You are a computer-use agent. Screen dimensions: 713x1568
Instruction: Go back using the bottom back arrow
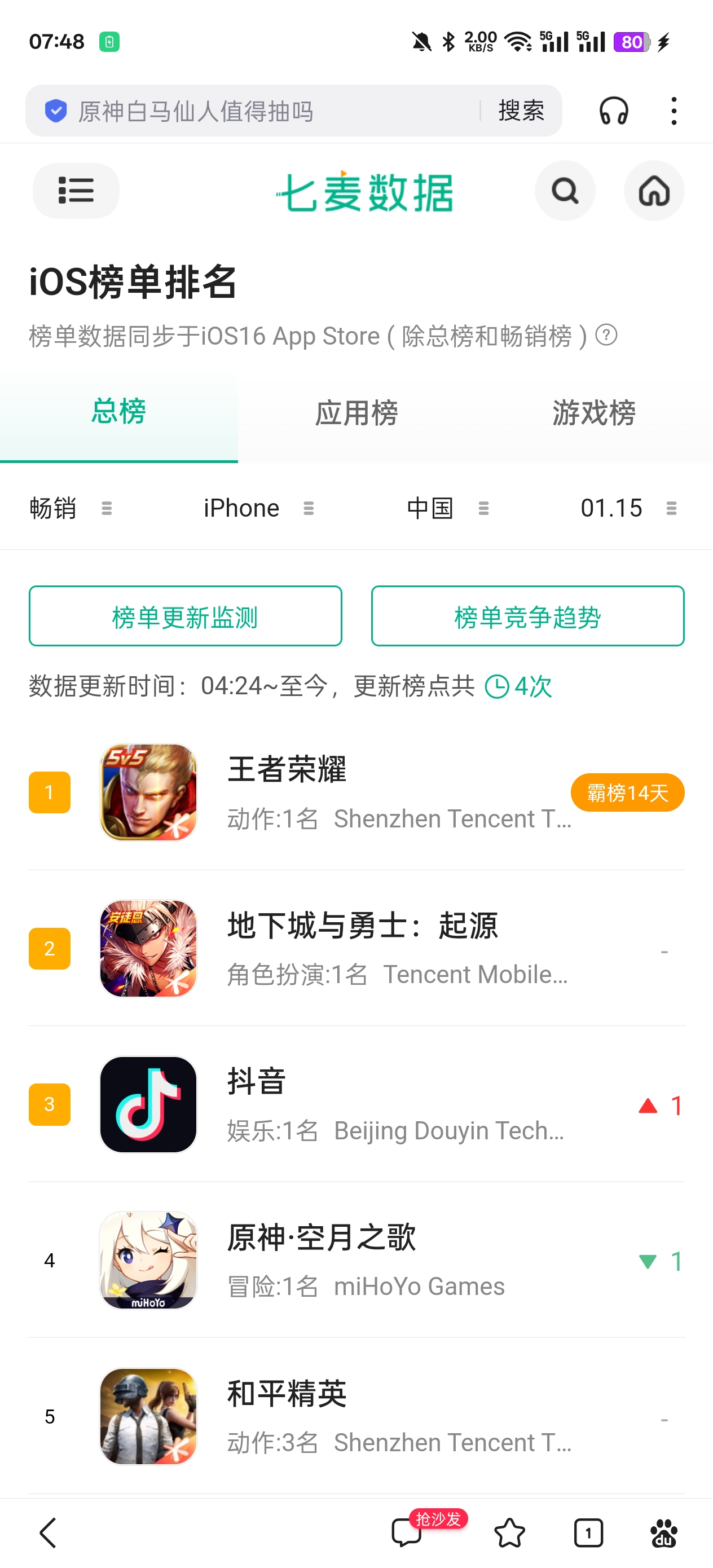(x=48, y=1532)
